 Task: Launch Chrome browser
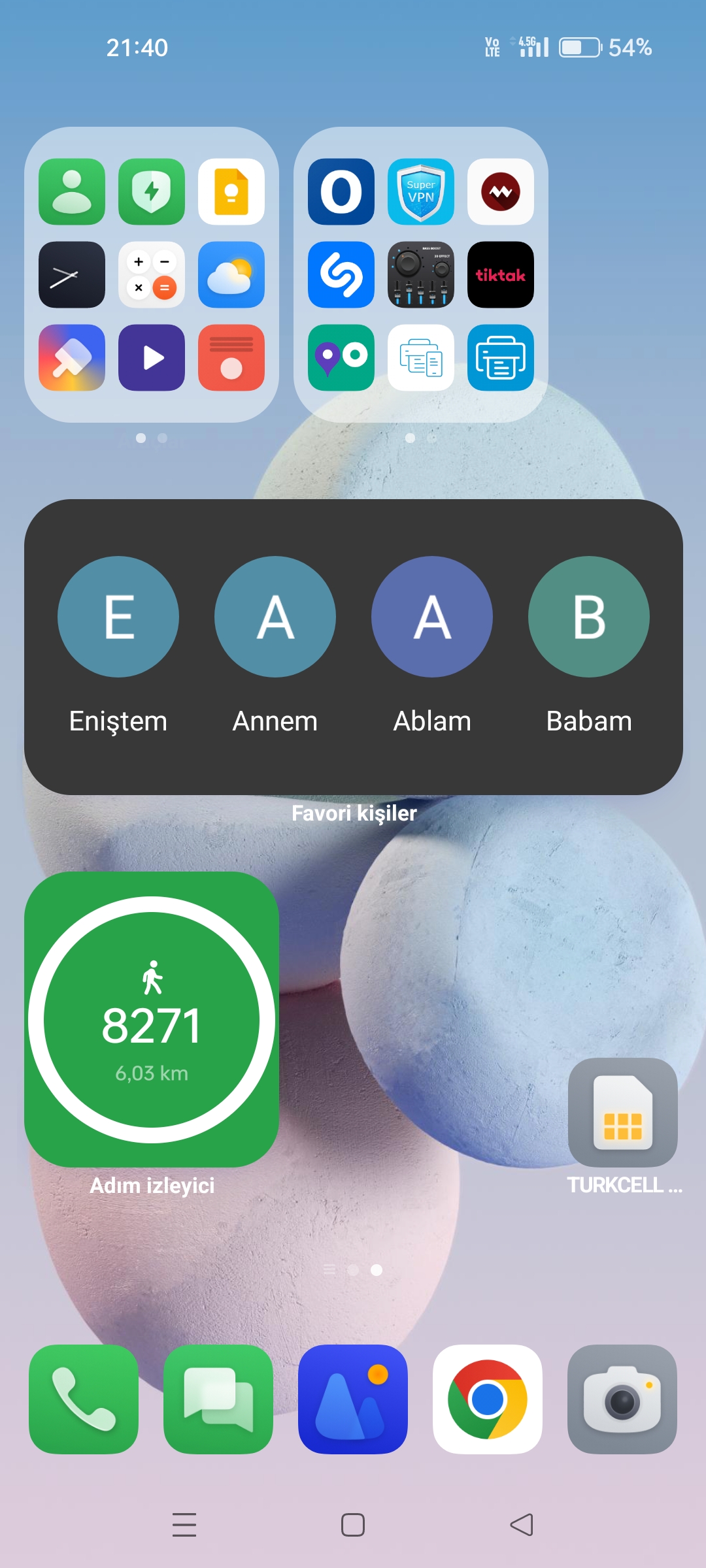488,1399
